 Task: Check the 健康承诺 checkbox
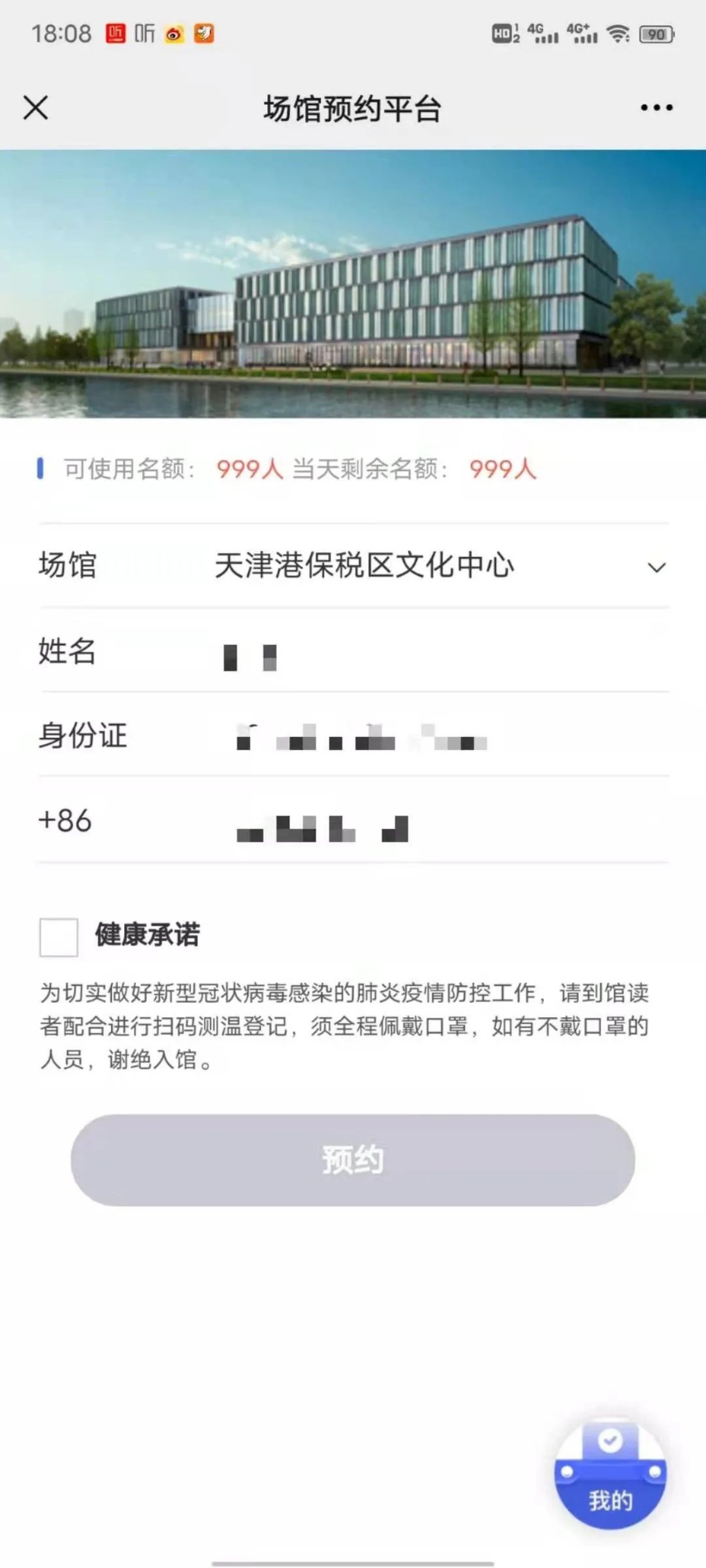[x=59, y=937]
